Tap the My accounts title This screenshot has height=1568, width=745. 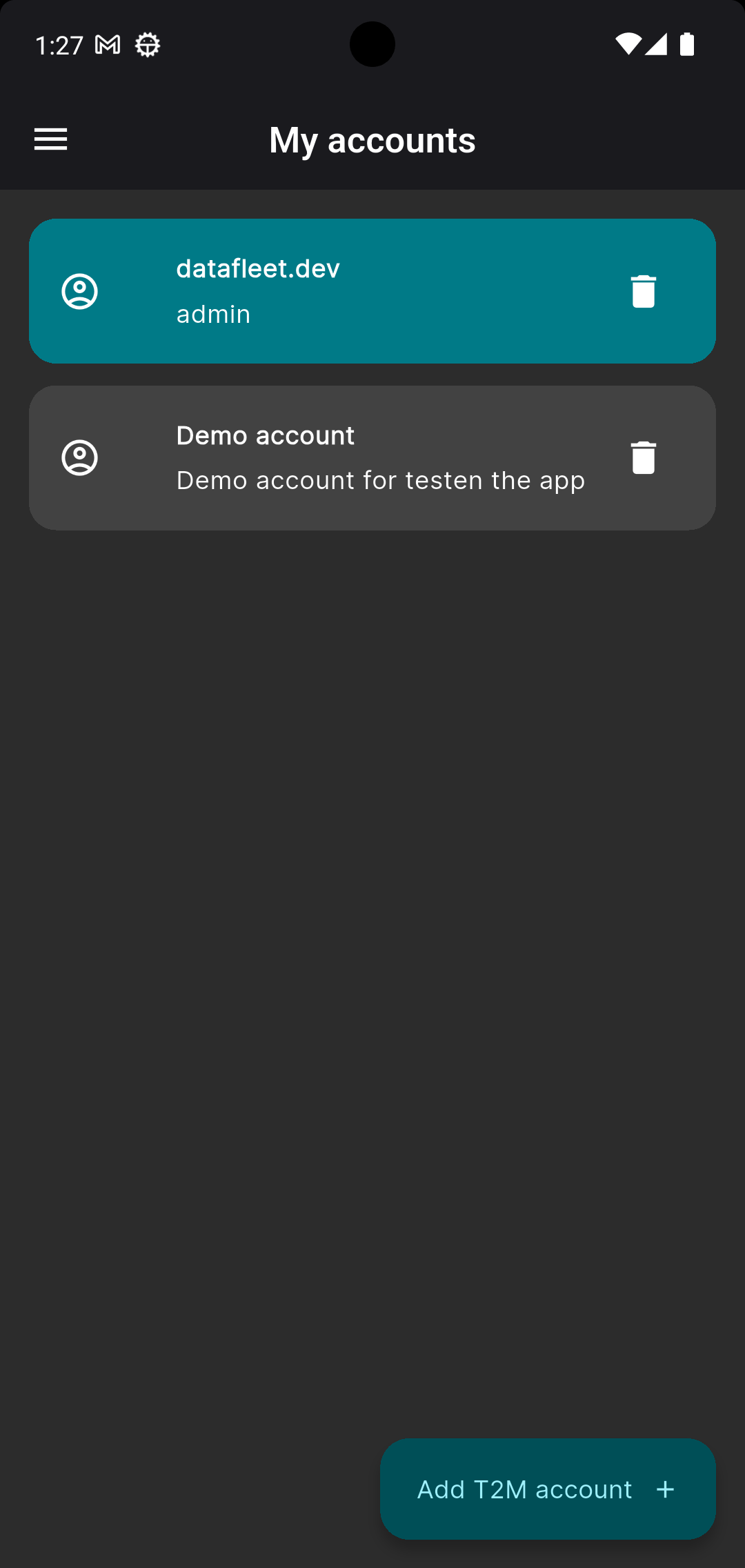point(372,139)
